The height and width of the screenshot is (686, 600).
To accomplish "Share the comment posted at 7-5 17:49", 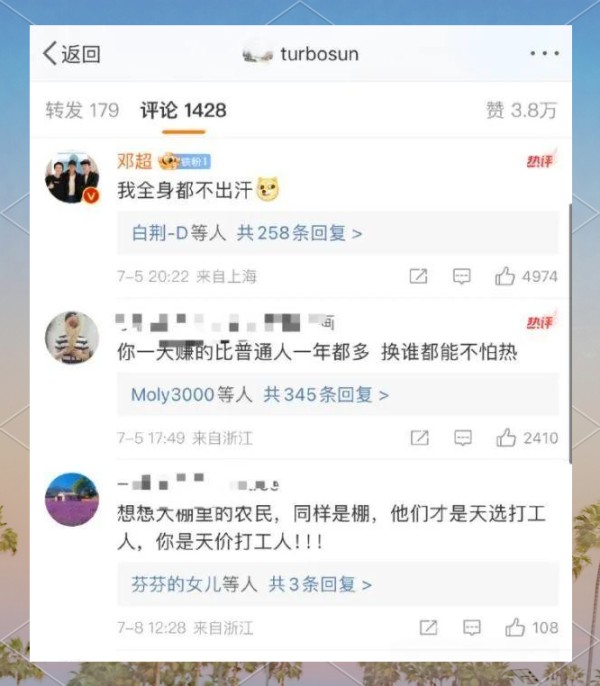I will [420, 438].
